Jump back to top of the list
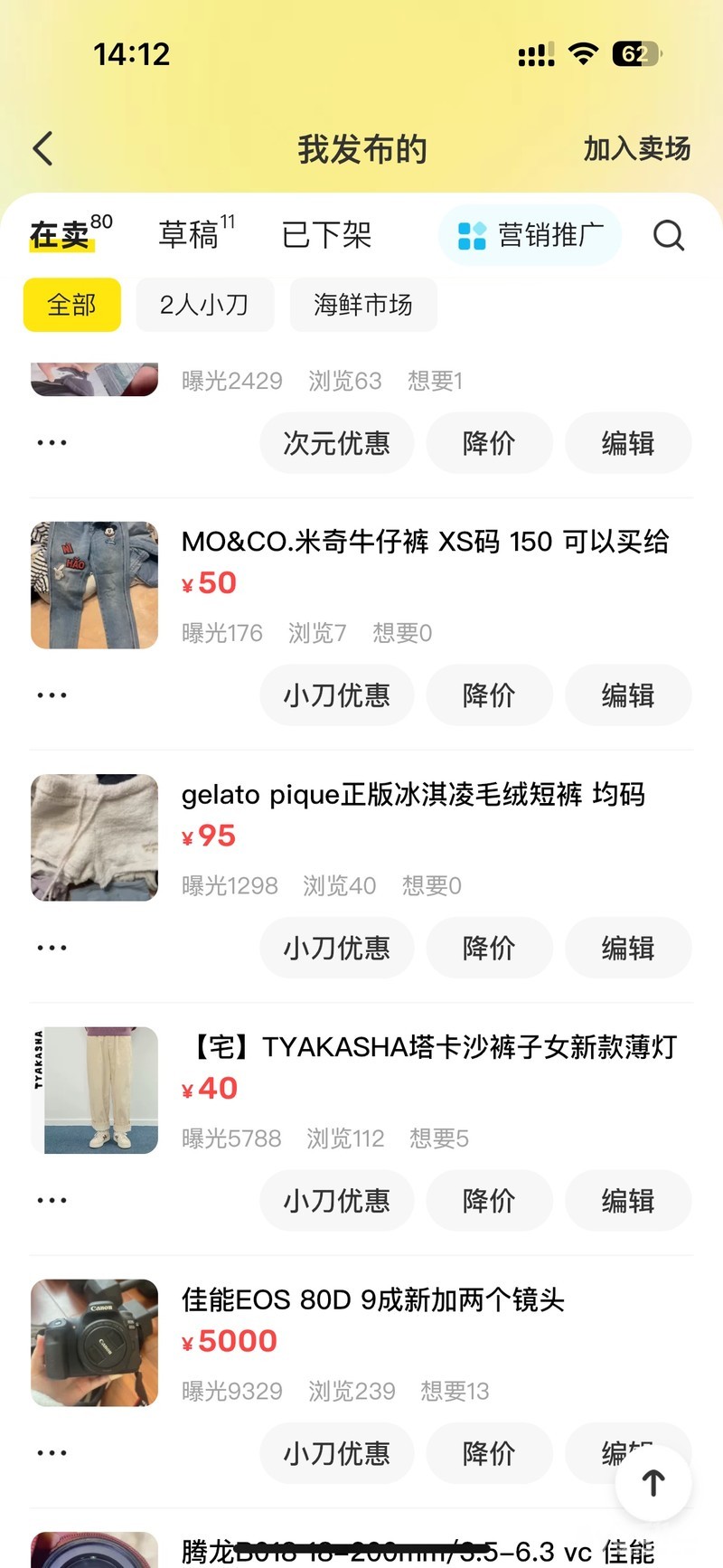The height and width of the screenshot is (1568, 723). [653, 1483]
